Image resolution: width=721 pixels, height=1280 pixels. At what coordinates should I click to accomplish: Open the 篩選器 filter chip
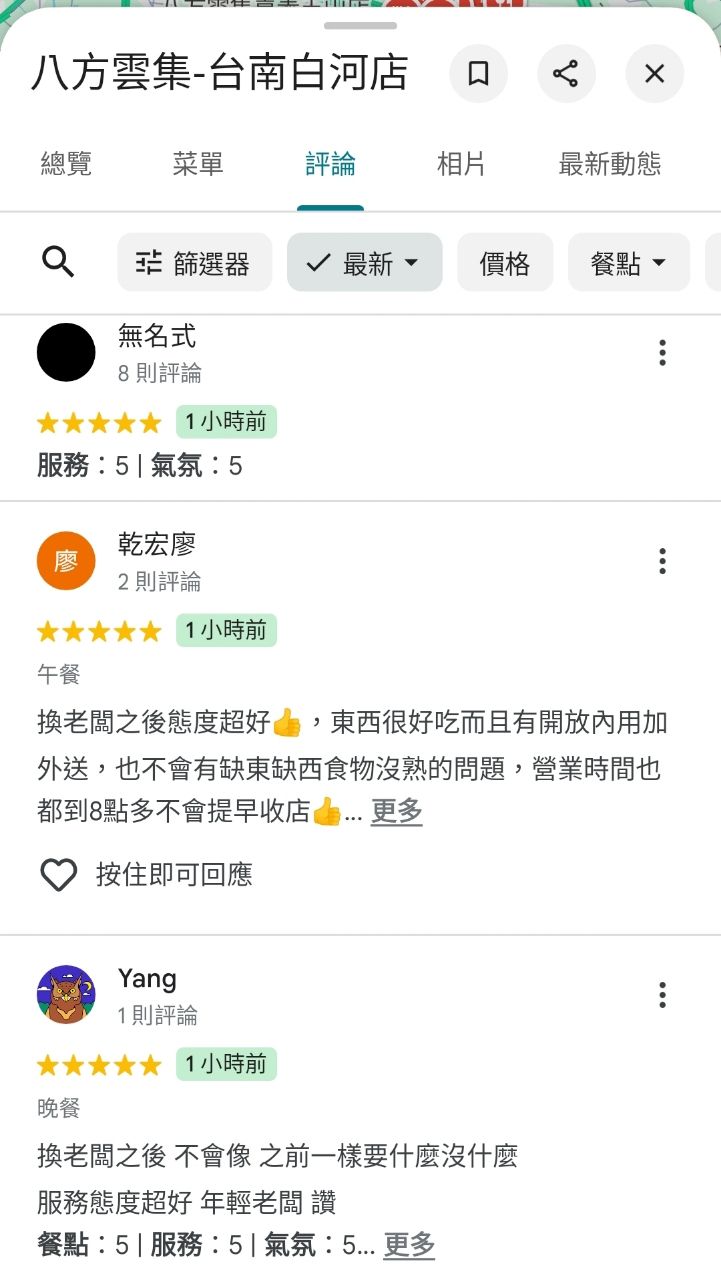coord(194,263)
